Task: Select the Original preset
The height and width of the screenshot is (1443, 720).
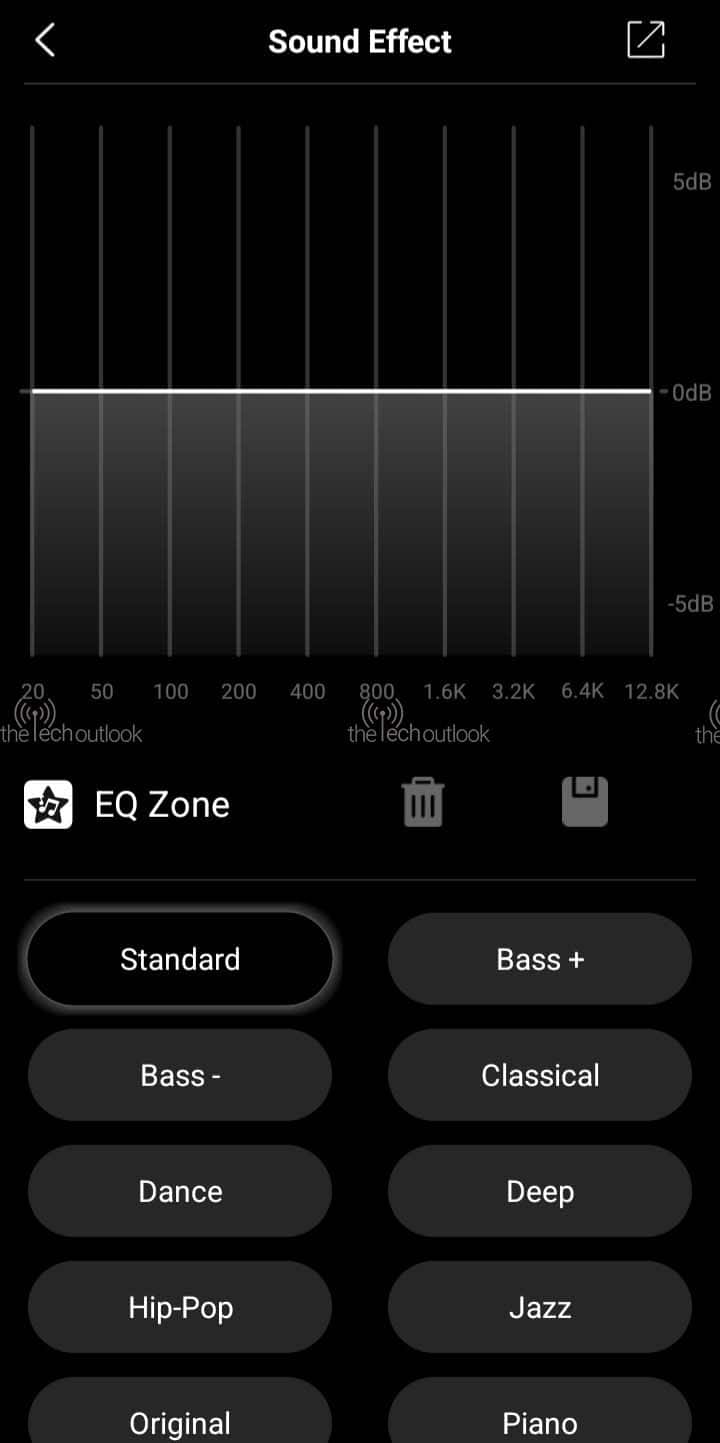Action: point(180,1420)
